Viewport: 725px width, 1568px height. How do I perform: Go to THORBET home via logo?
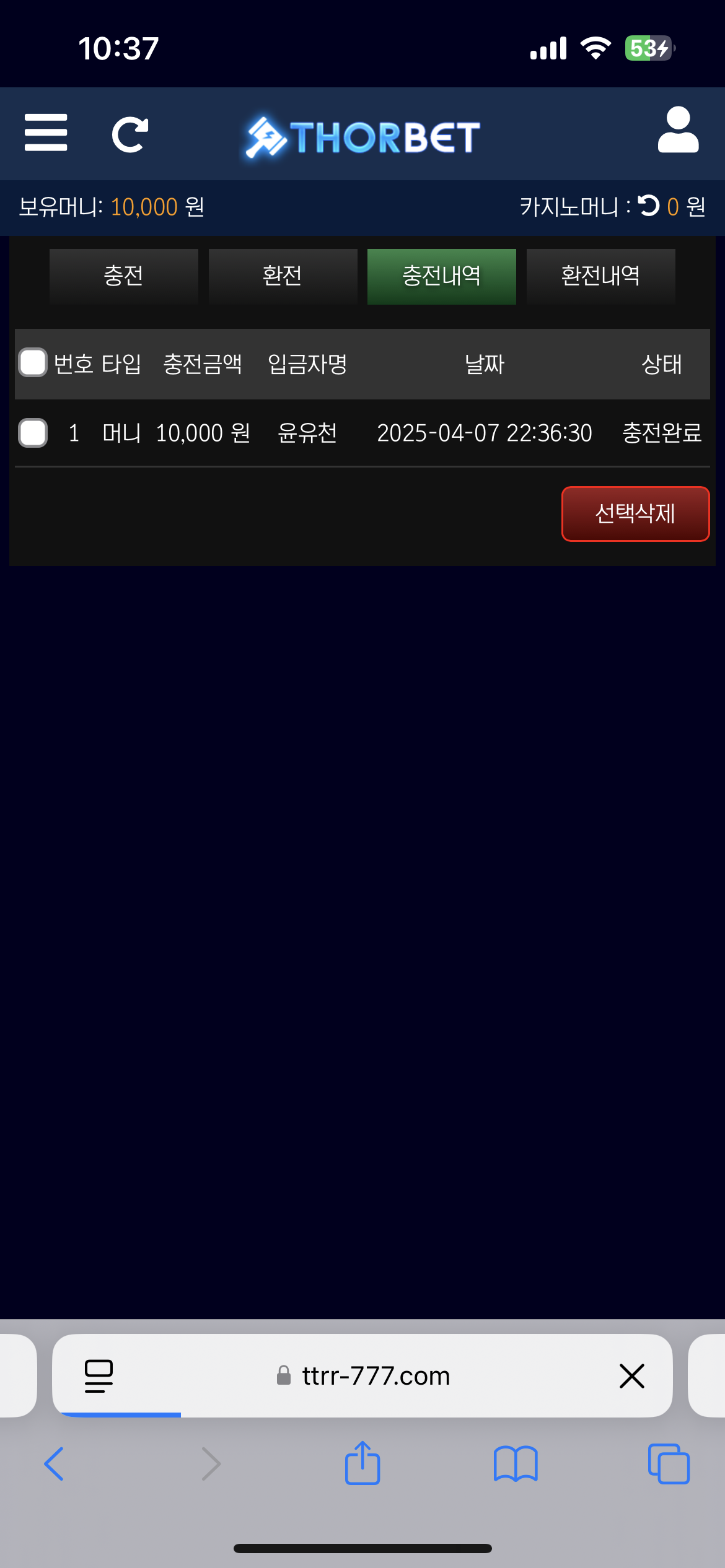click(x=363, y=137)
